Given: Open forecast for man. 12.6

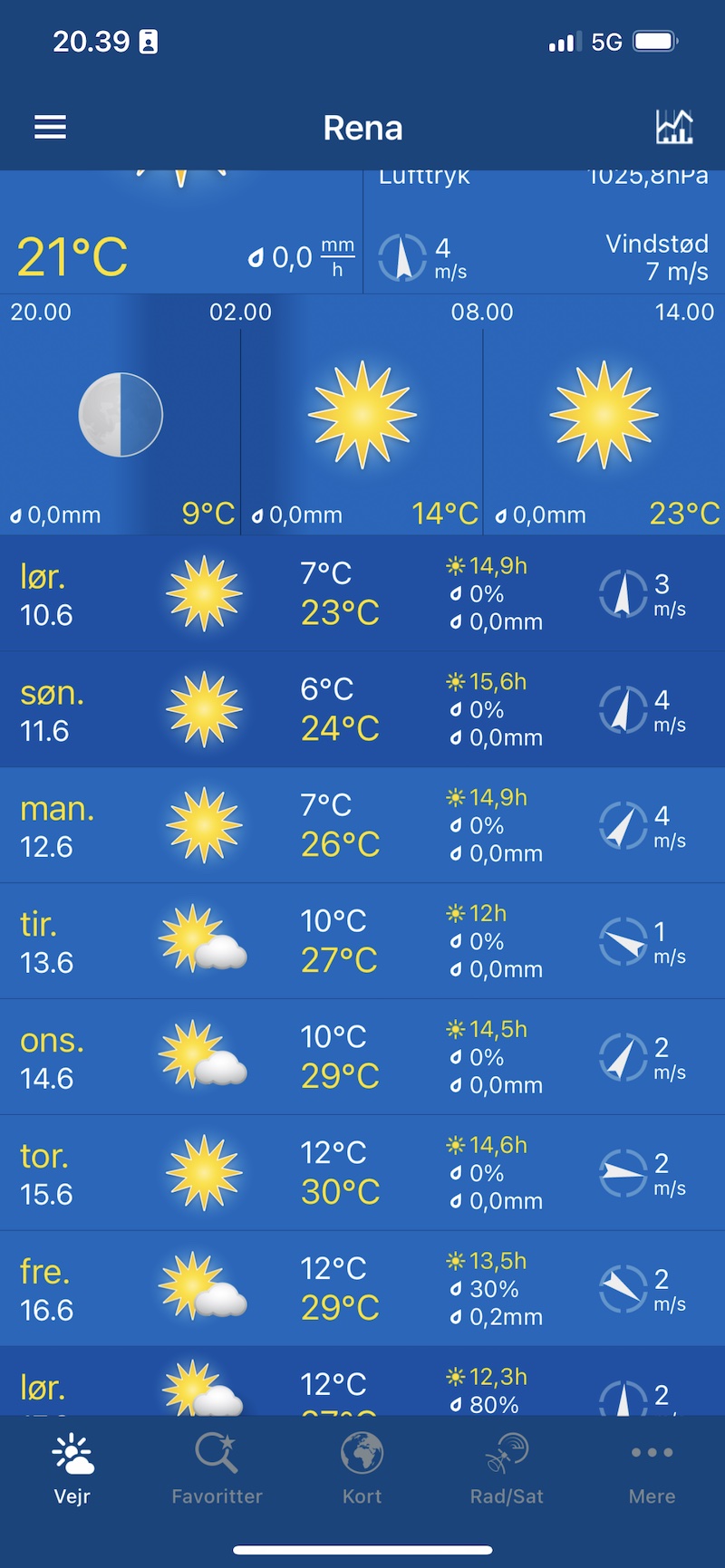Looking at the screenshot, I should coord(362,825).
